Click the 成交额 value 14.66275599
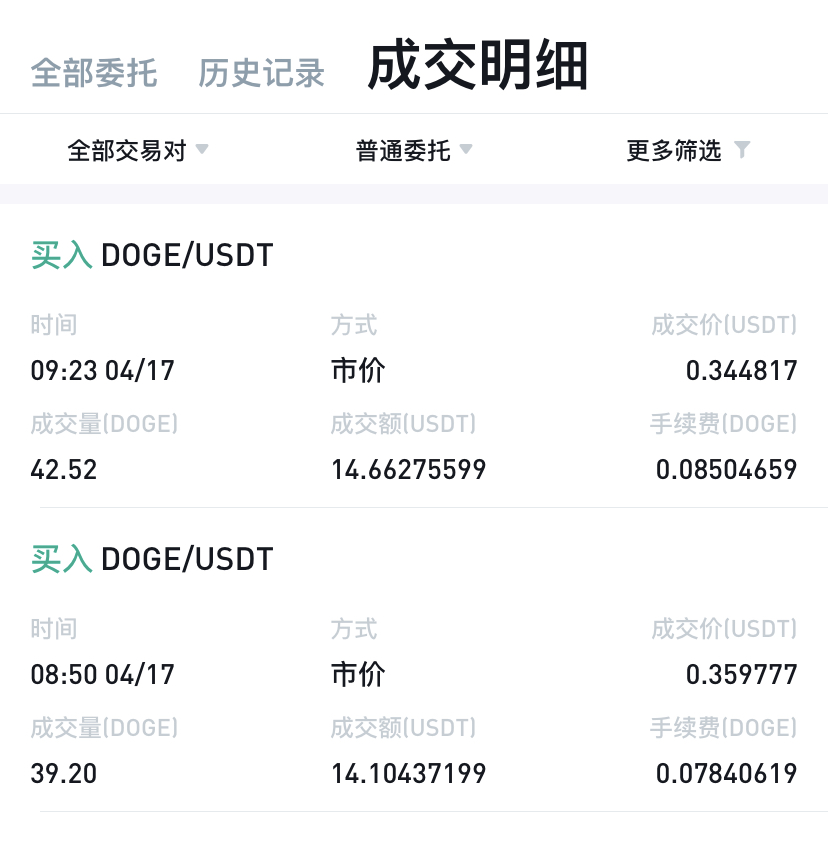This screenshot has width=828, height=856. tap(408, 469)
